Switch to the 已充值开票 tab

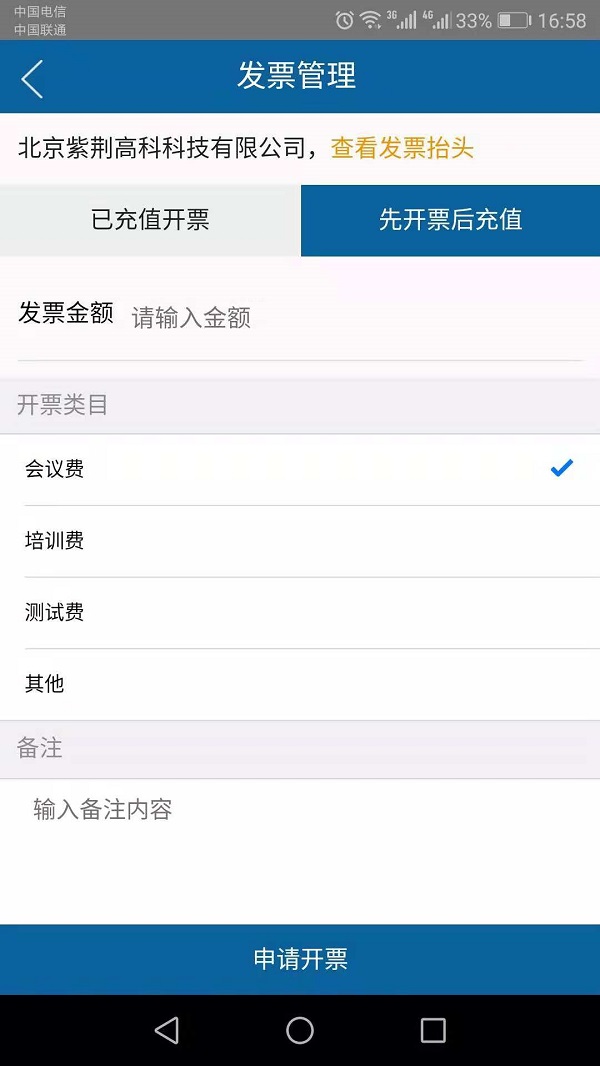tap(150, 220)
